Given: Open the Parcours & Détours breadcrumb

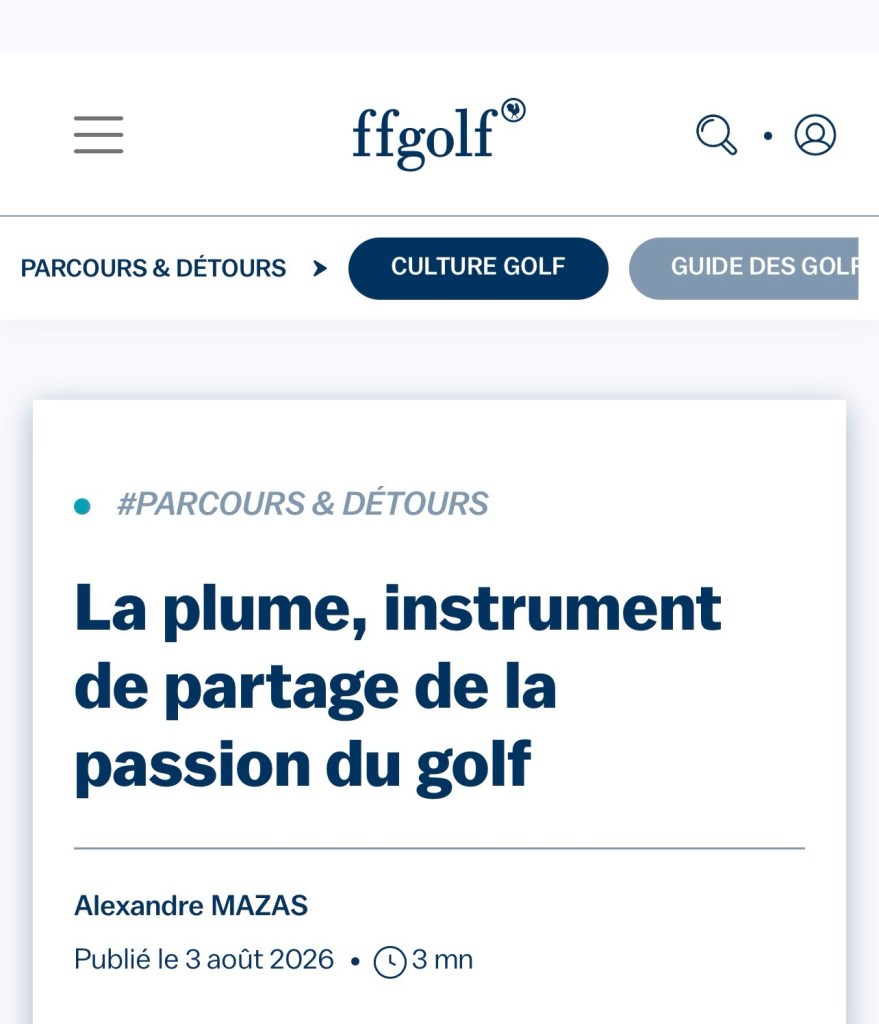Looking at the screenshot, I should [153, 268].
